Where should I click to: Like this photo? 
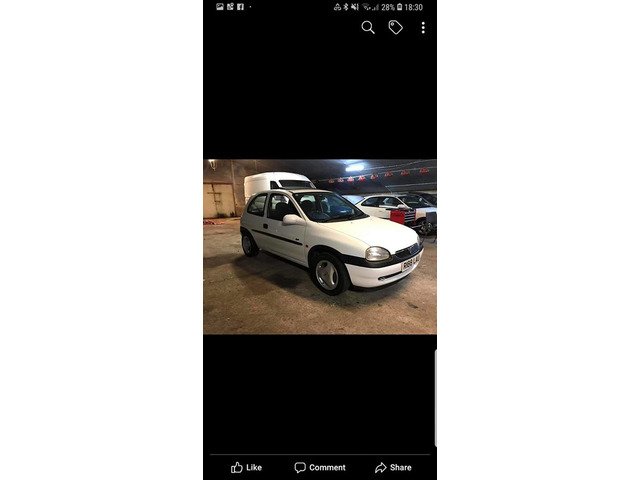click(246, 467)
